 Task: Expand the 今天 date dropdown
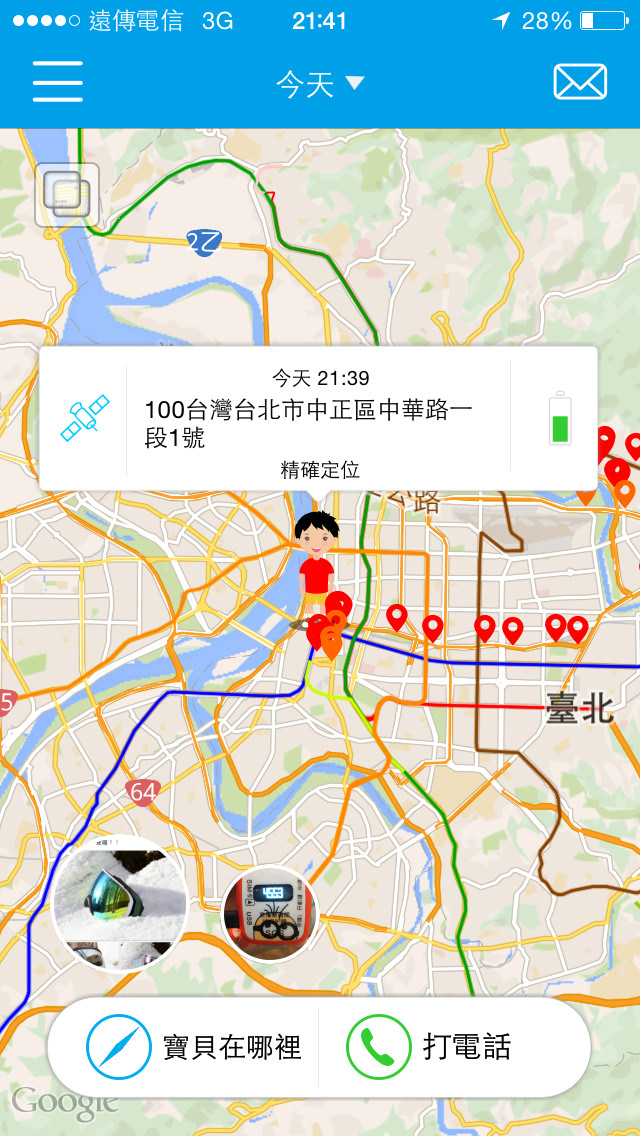click(320, 84)
